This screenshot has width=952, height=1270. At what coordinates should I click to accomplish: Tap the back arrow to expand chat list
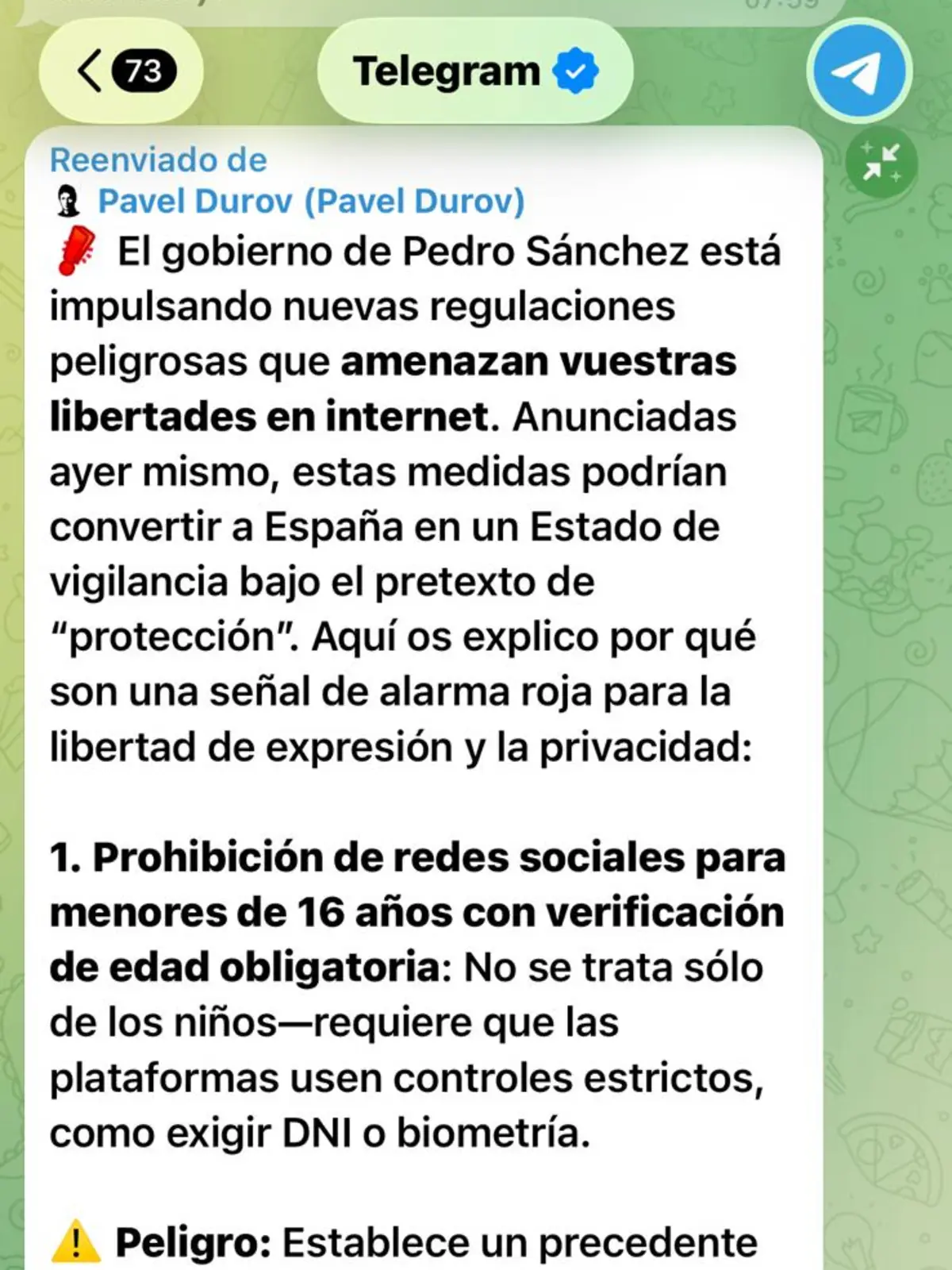click(86, 71)
